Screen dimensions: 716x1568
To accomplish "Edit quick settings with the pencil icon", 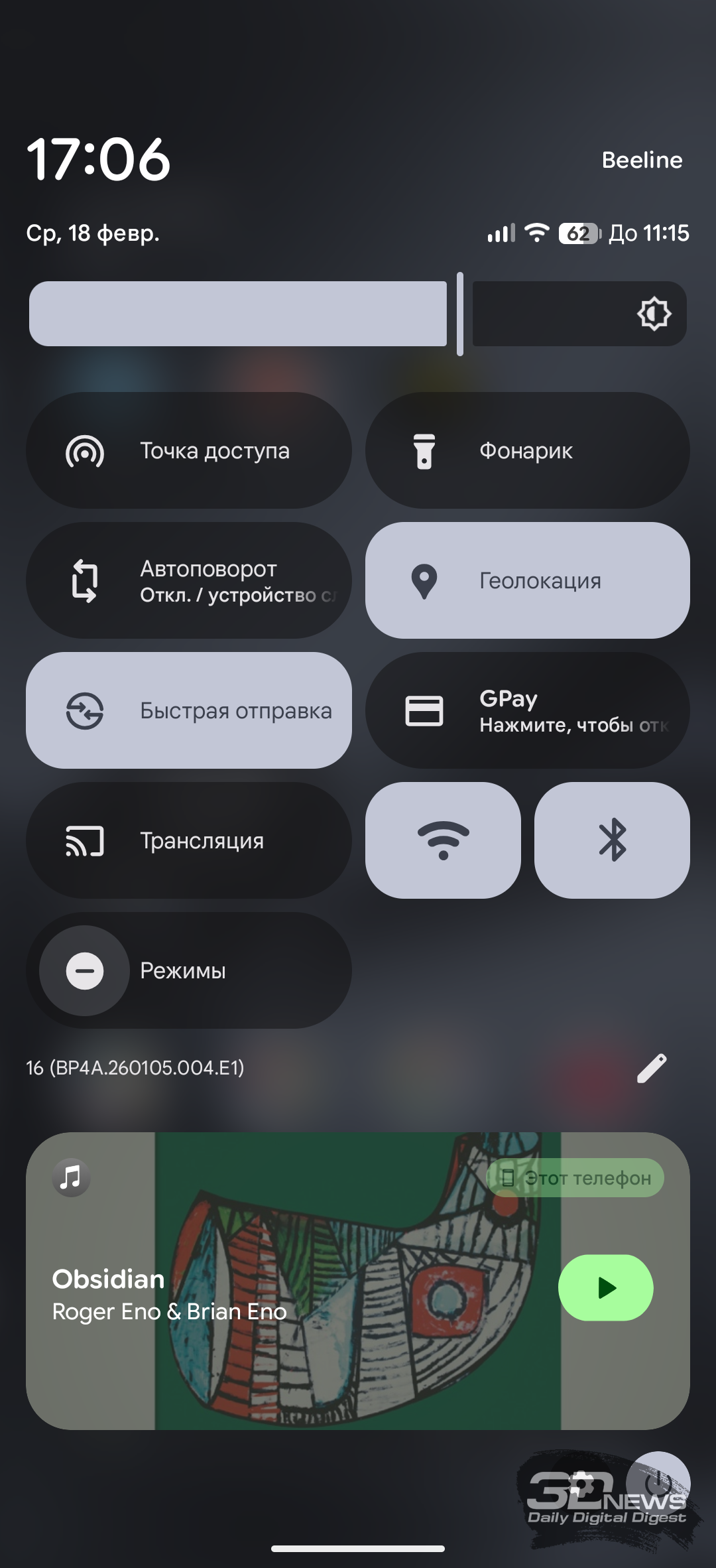I will pos(651,1068).
